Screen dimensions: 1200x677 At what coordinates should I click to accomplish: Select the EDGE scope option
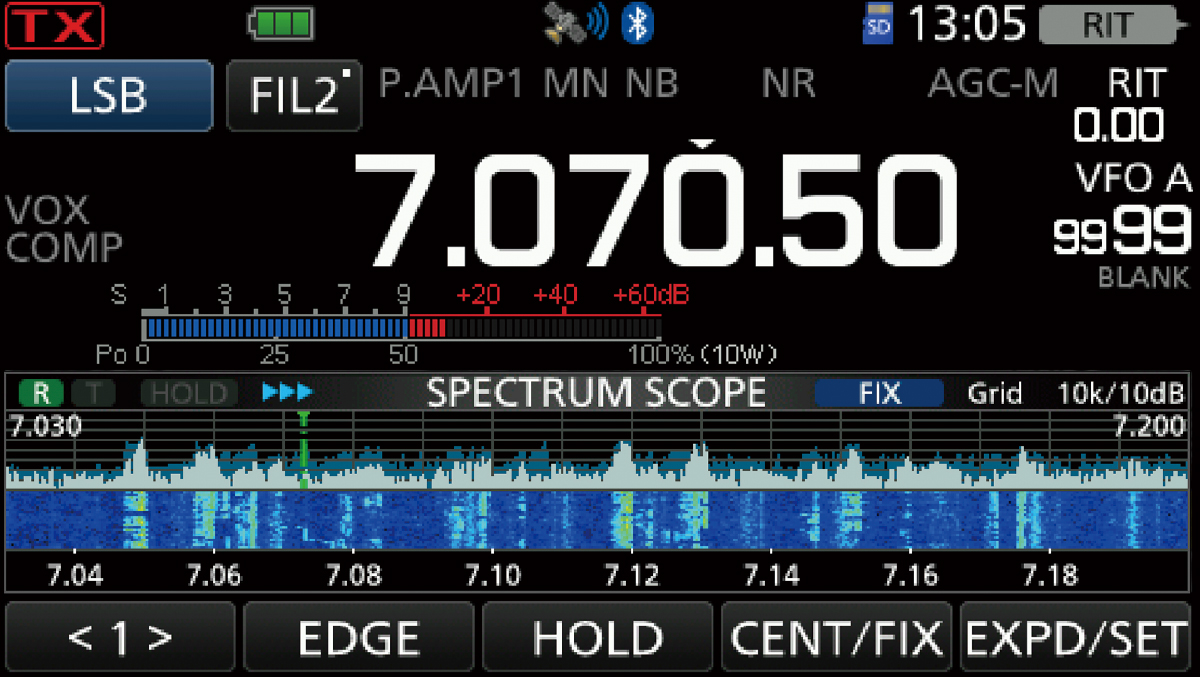359,638
